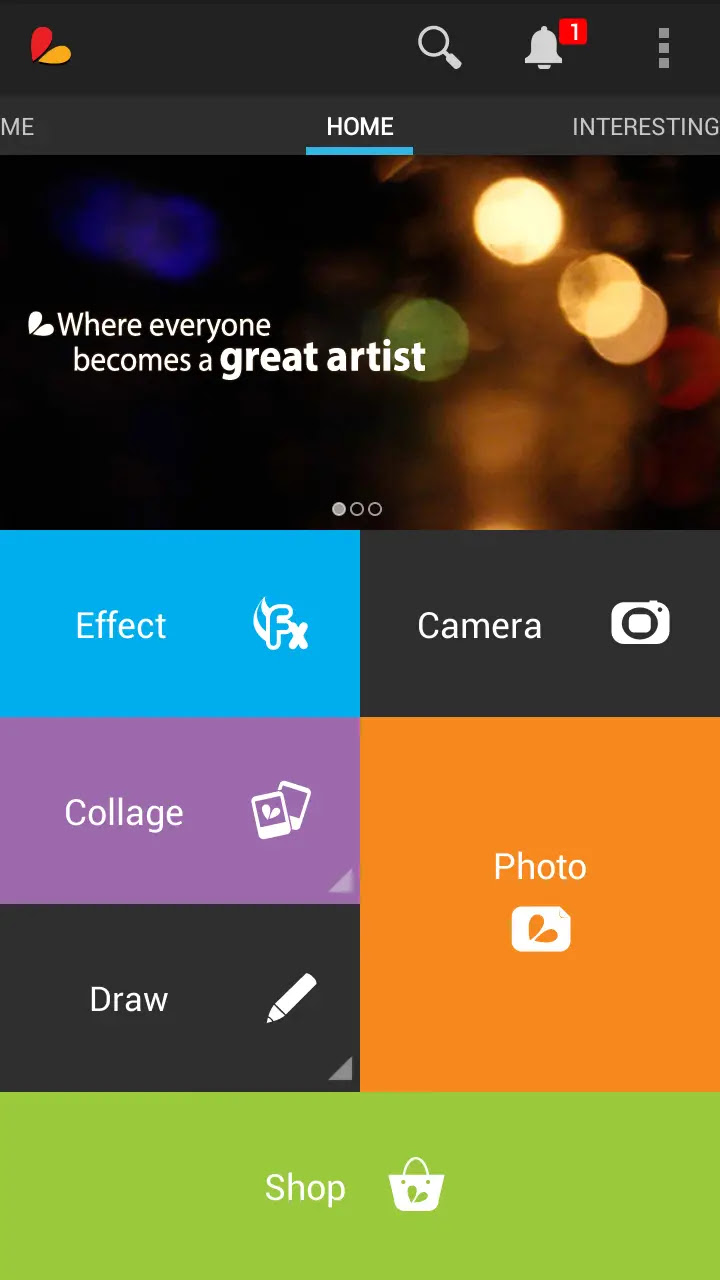Launch the Camera tile
Viewport: 720px width, 1280px height.
(540, 624)
